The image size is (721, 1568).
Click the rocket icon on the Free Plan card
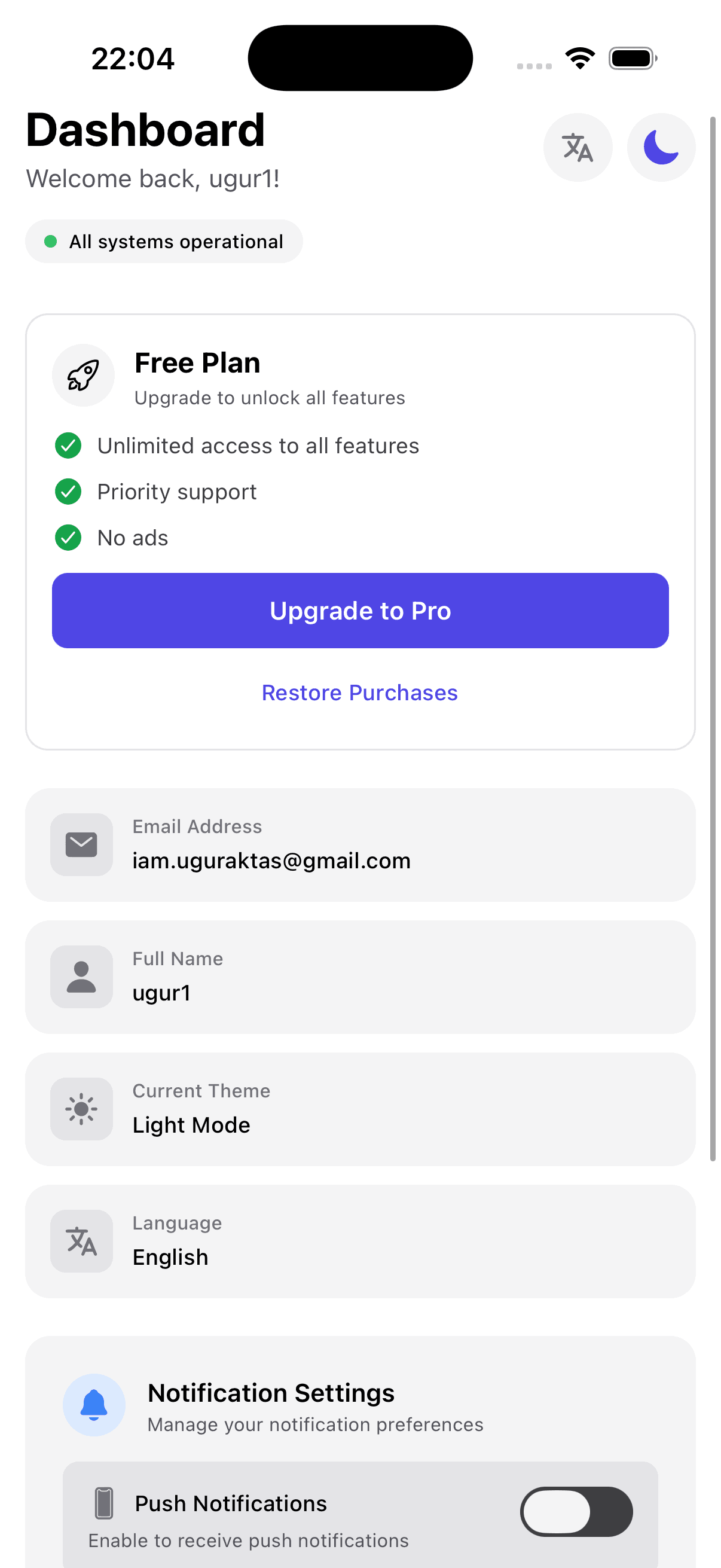(x=83, y=376)
